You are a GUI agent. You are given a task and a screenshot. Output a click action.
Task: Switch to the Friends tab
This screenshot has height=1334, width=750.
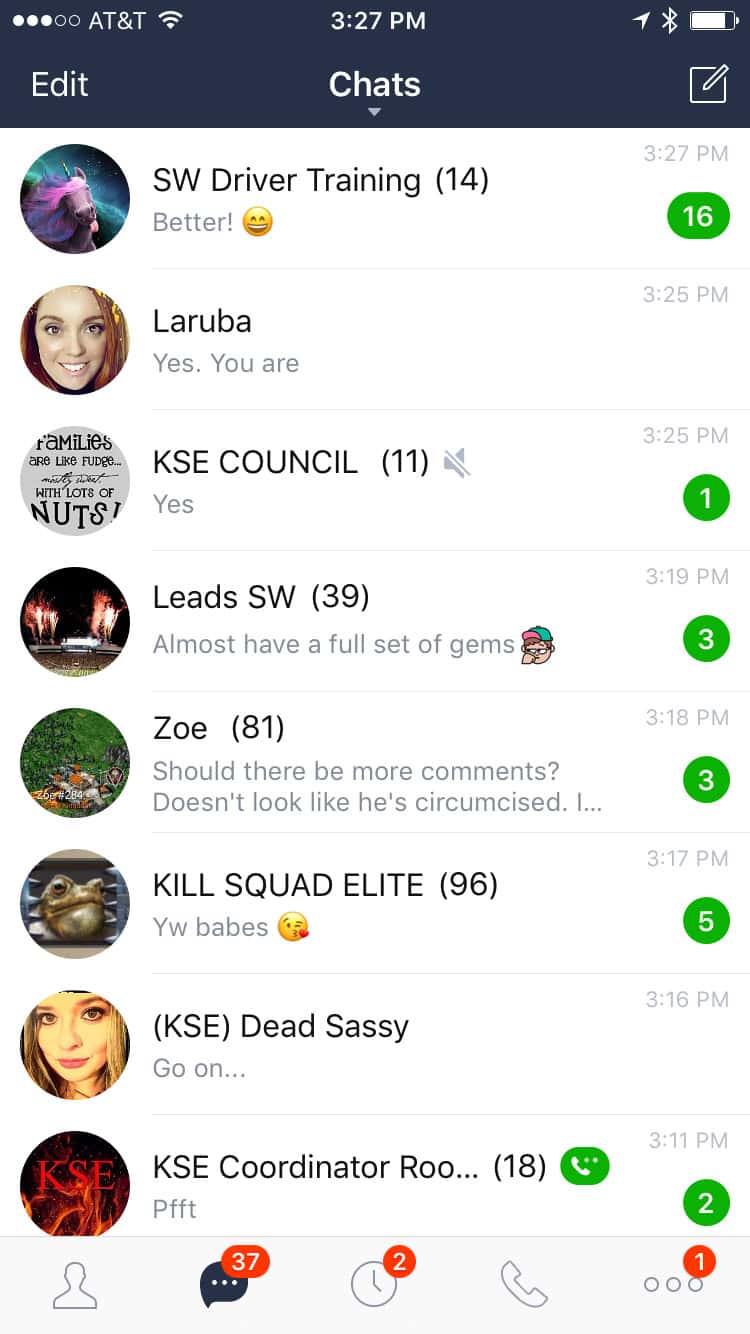(x=75, y=1285)
